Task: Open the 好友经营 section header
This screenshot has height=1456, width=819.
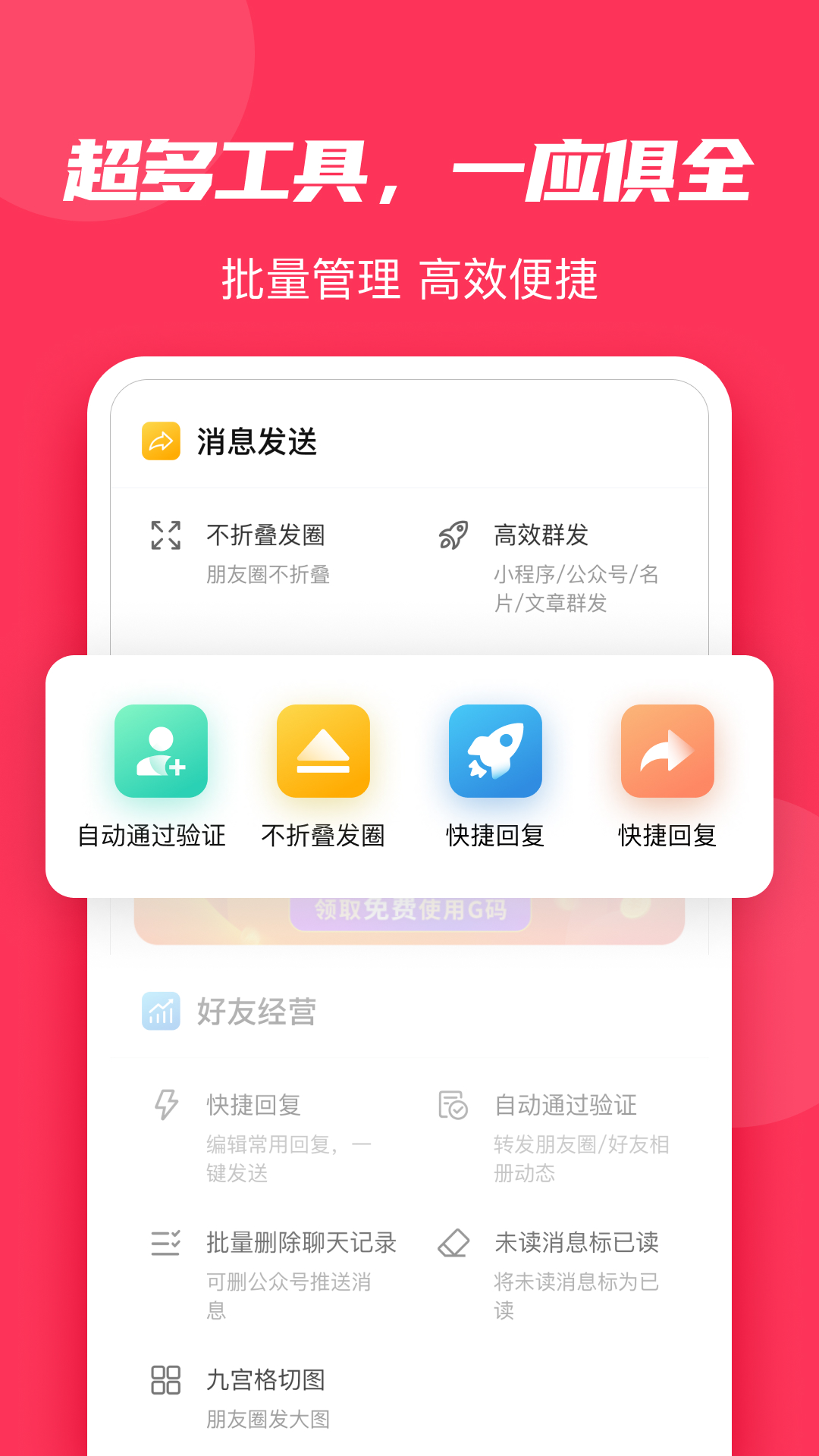Action: pos(256,1009)
